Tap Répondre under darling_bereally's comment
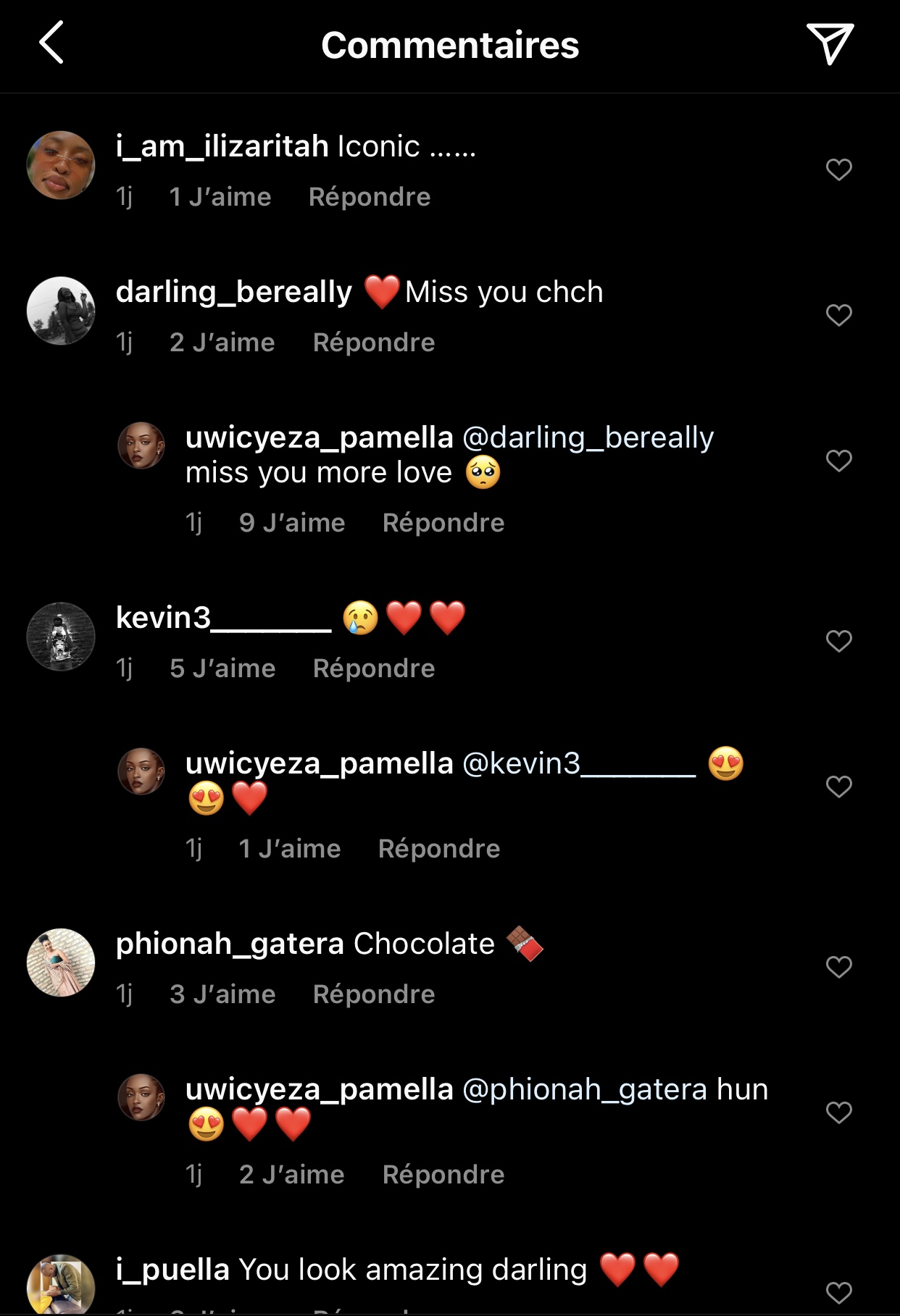Viewport: 900px width, 1316px height. (373, 343)
